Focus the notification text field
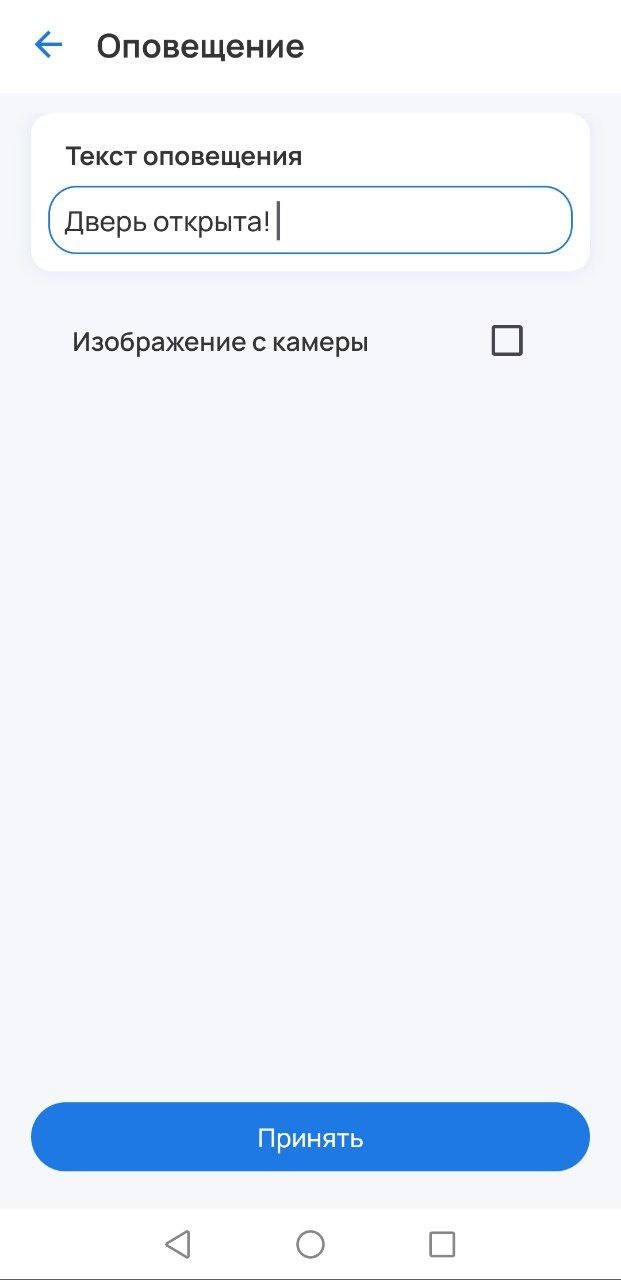 (310, 220)
